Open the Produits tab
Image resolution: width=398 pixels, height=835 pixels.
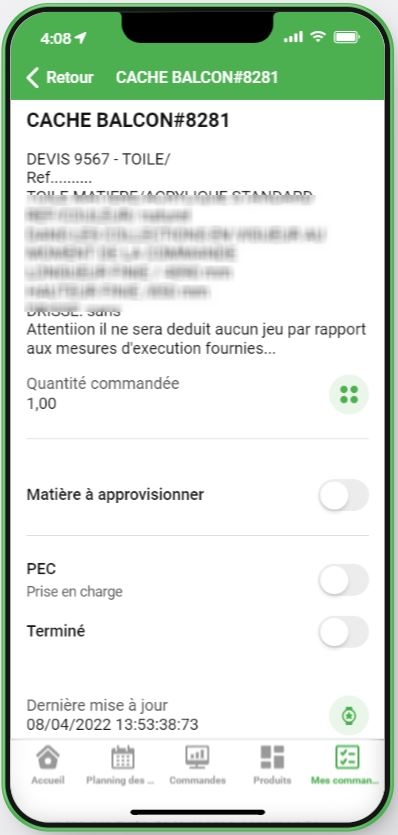click(272, 765)
